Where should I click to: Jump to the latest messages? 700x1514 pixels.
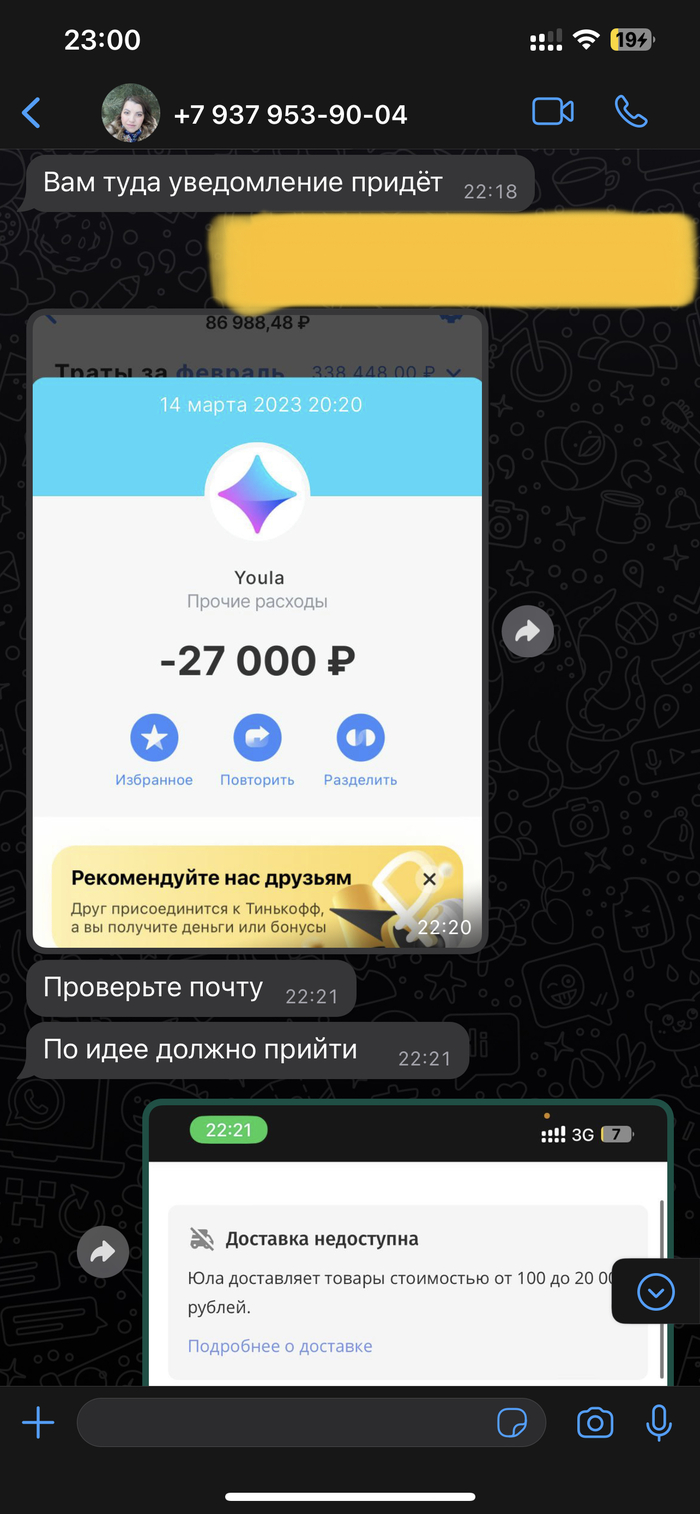(x=656, y=1292)
